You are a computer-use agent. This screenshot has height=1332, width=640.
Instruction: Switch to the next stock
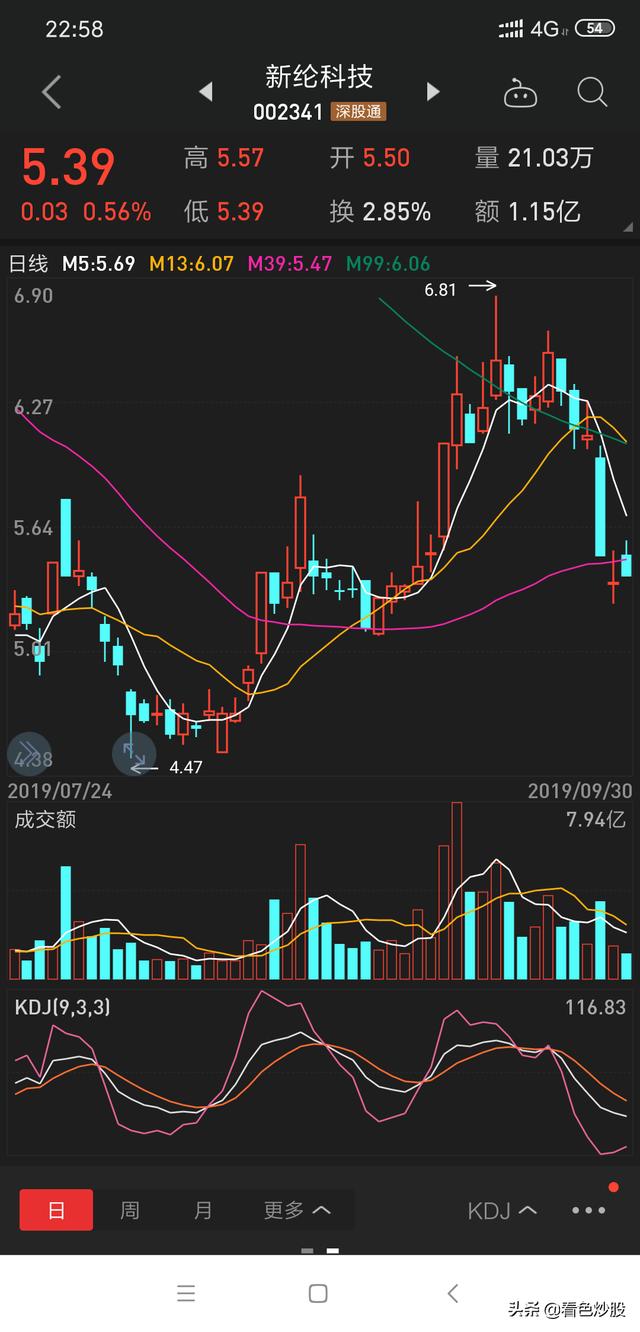433,92
